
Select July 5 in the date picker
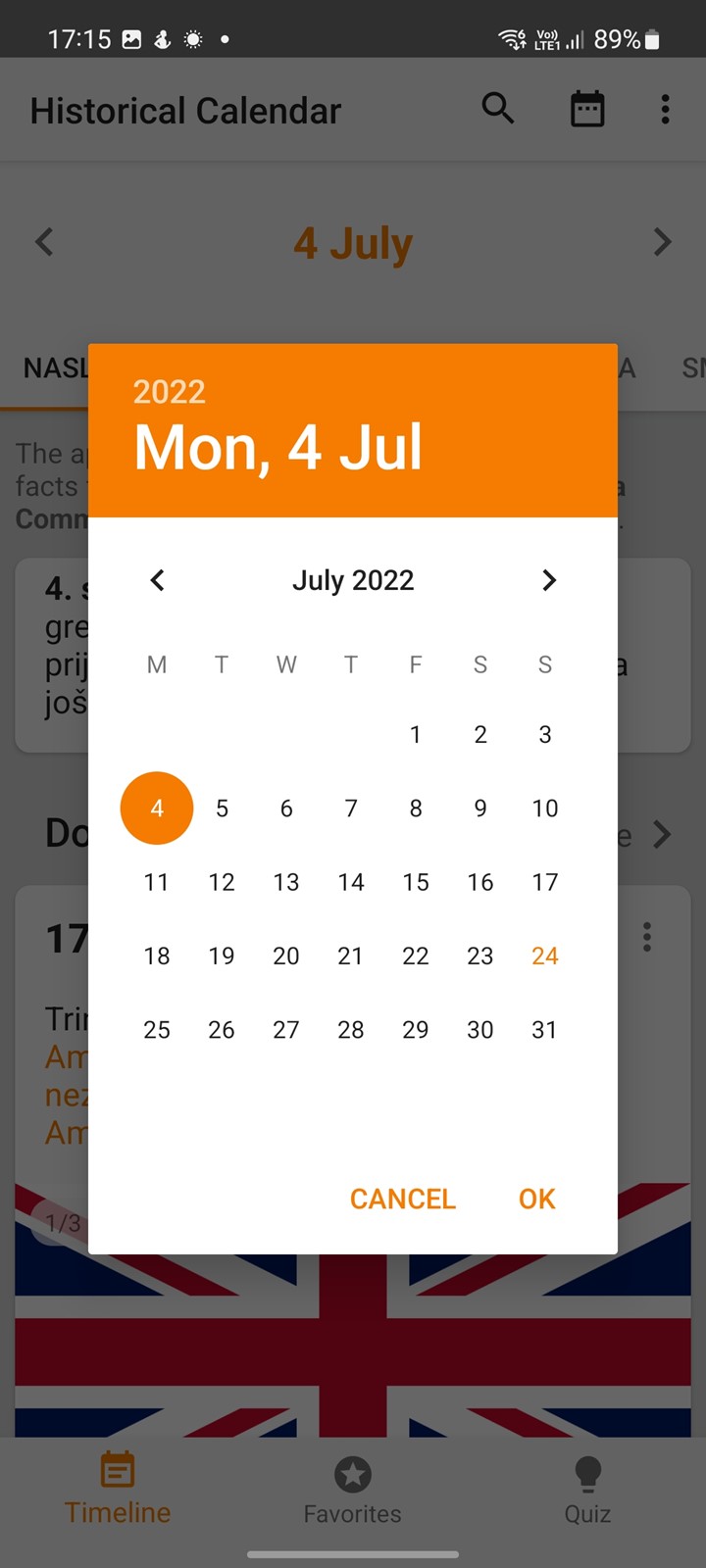click(x=222, y=808)
